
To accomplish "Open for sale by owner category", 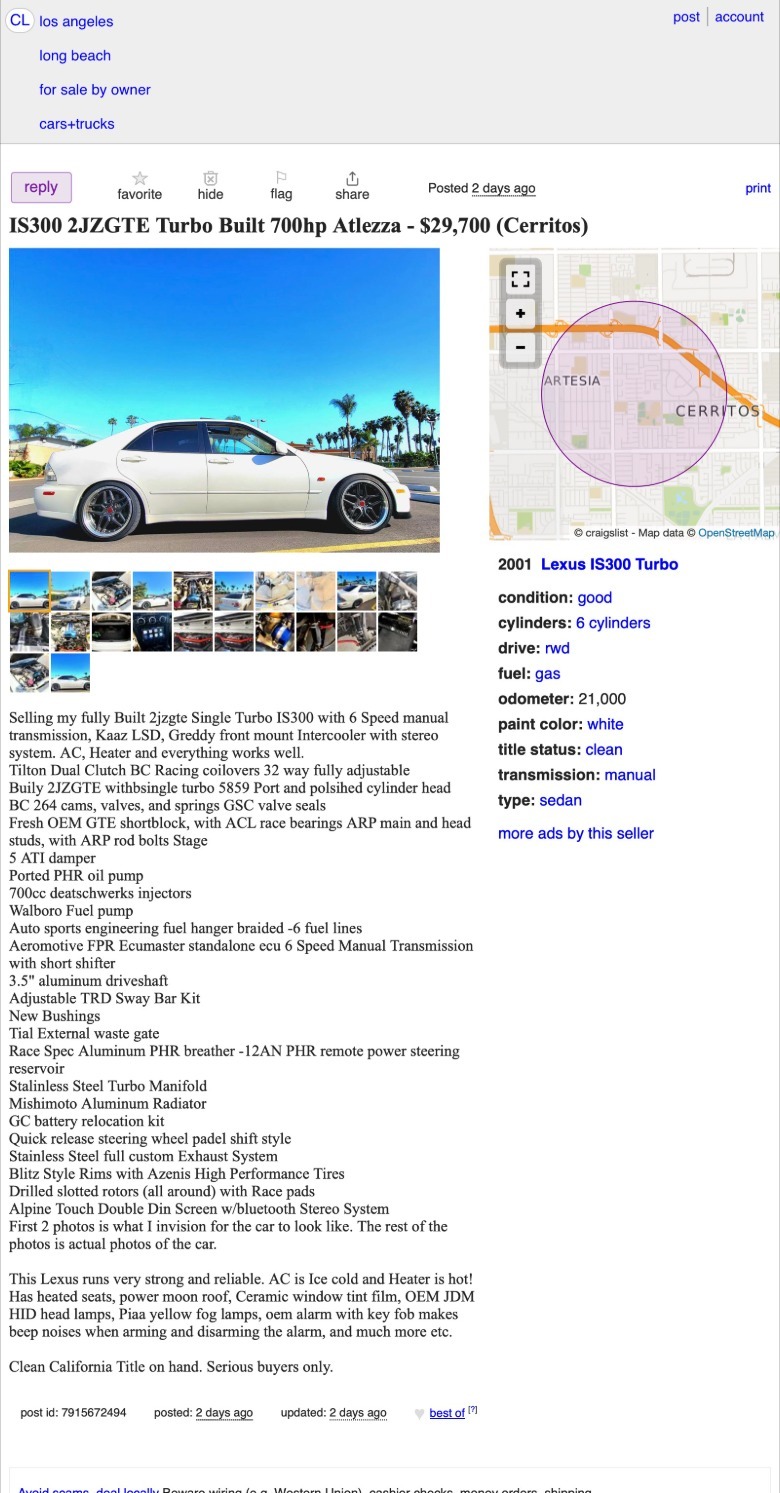I will coord(95,90).
